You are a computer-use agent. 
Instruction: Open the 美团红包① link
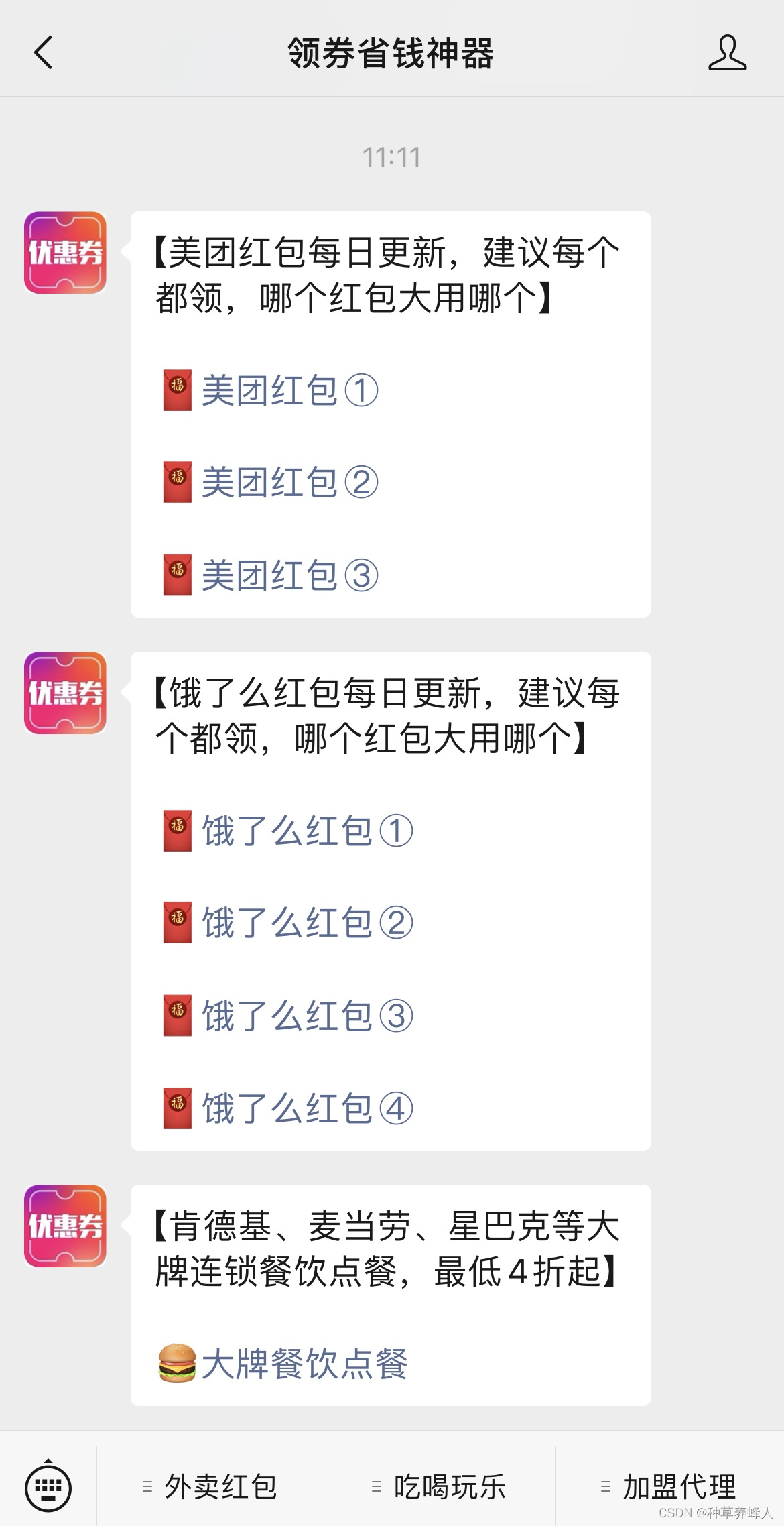[x=290, y=390]
